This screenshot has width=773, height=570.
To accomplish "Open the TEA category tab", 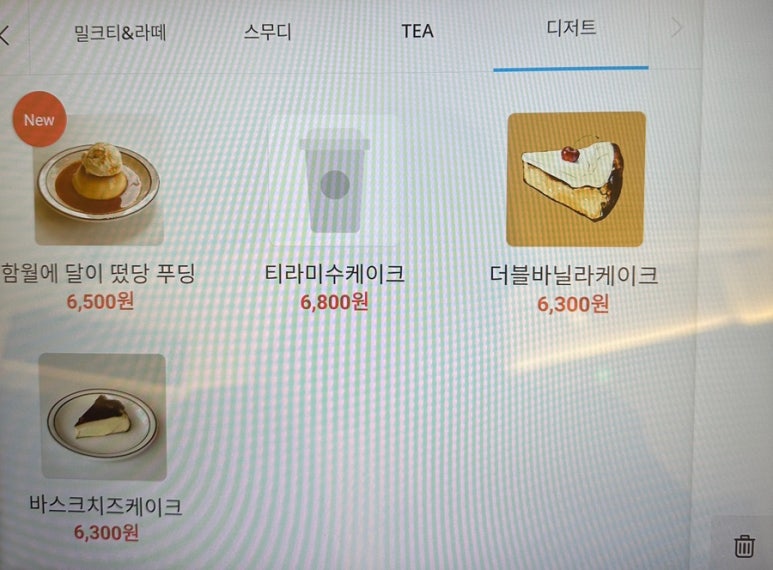I will [417, 31].
